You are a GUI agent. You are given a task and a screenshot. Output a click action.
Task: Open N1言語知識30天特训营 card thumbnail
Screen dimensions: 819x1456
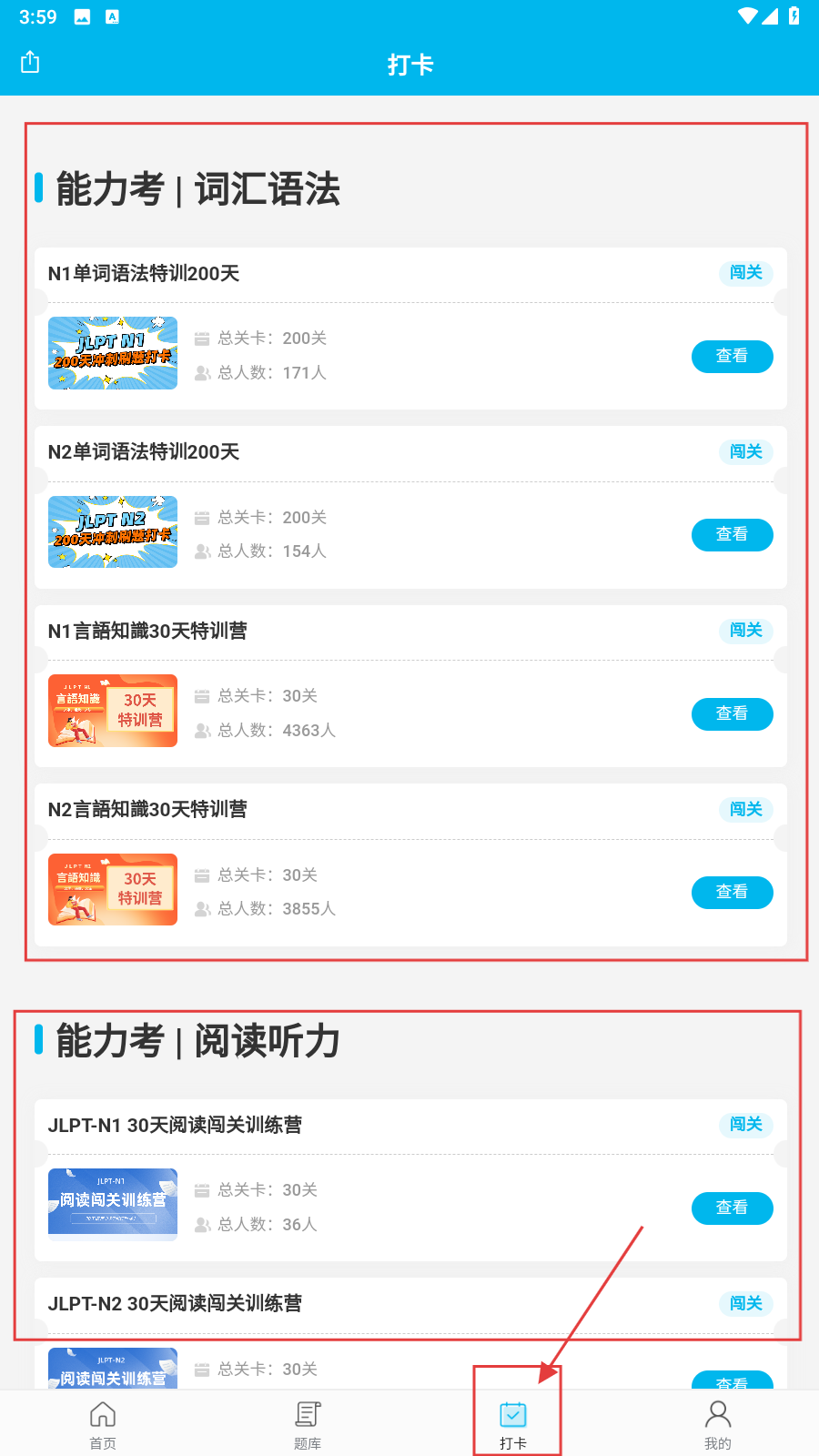pos(113,711)
